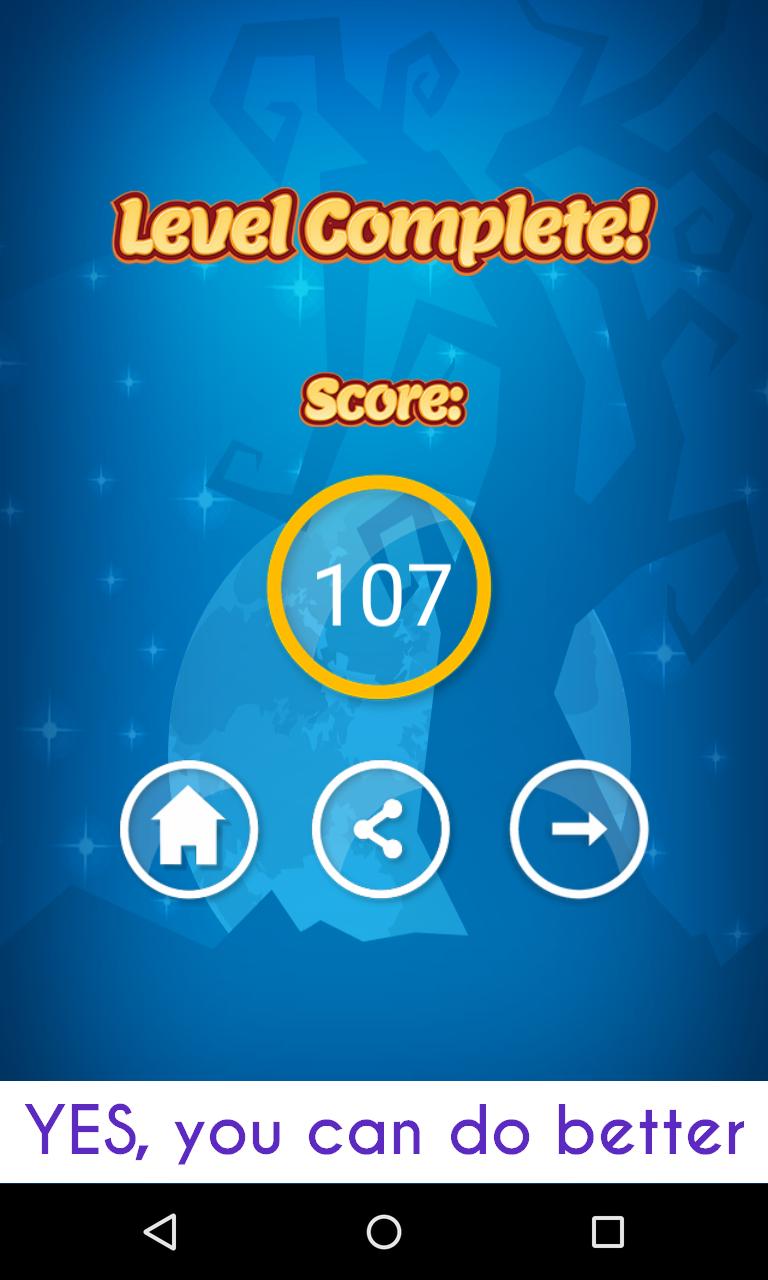Share your score of 107

380,829
